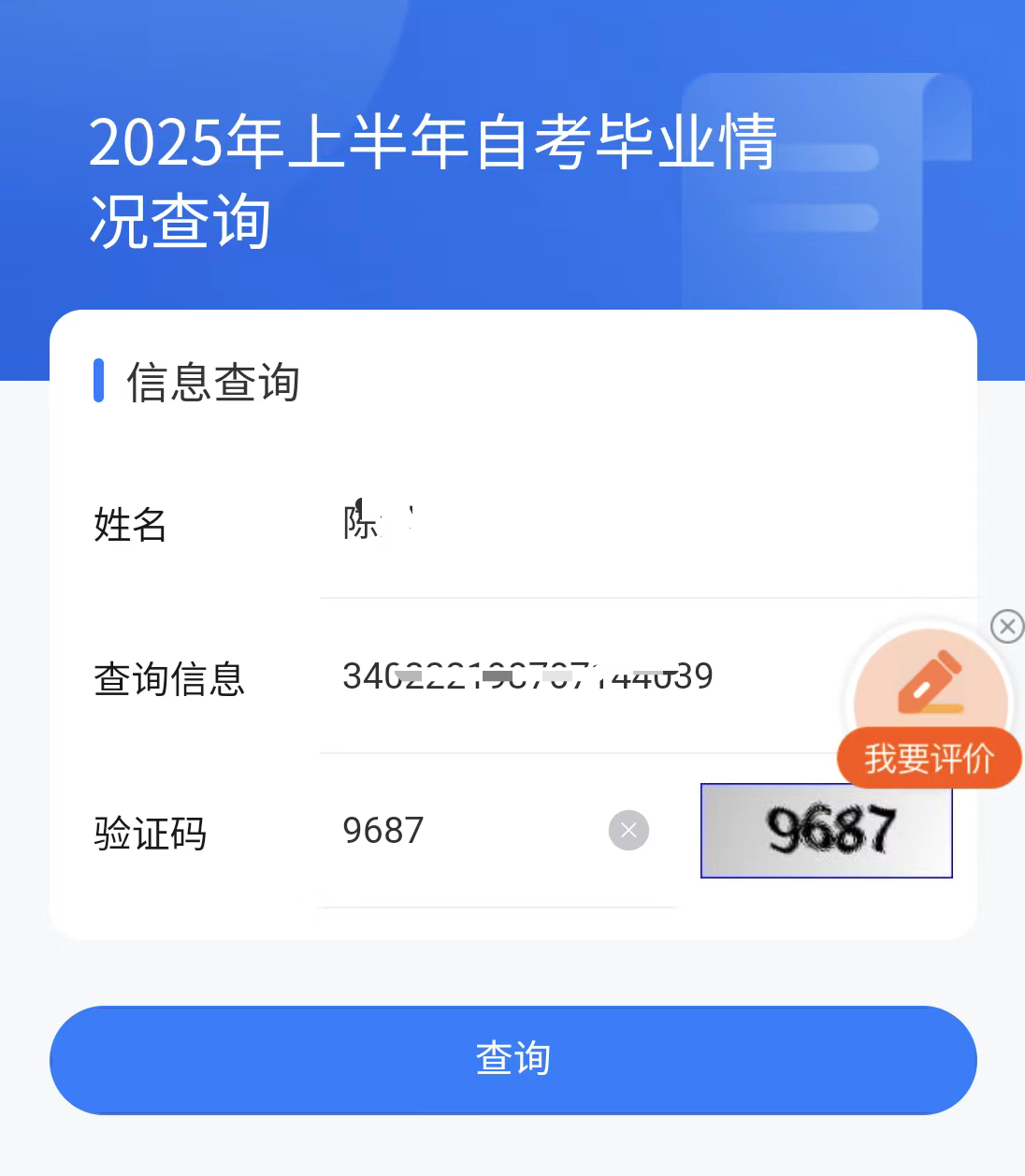
Task: Dismiss the floating 我要评价 widget
Action: pyautogui.click(x=1007, y=626)
